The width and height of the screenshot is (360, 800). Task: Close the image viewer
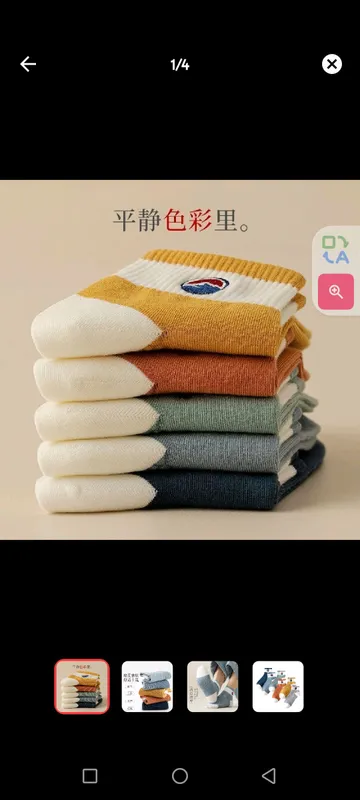(331, 64)
